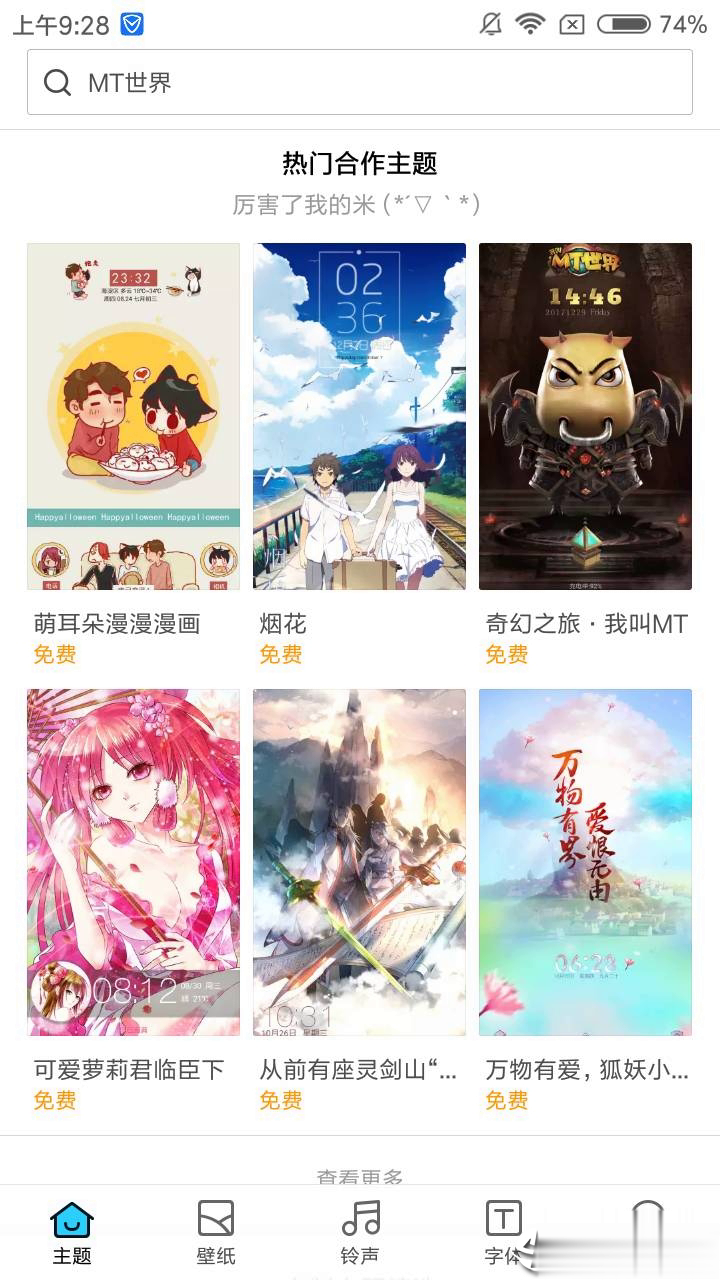Open the 可爱萝莉君临臣下 theme preview

pos(133,860)
